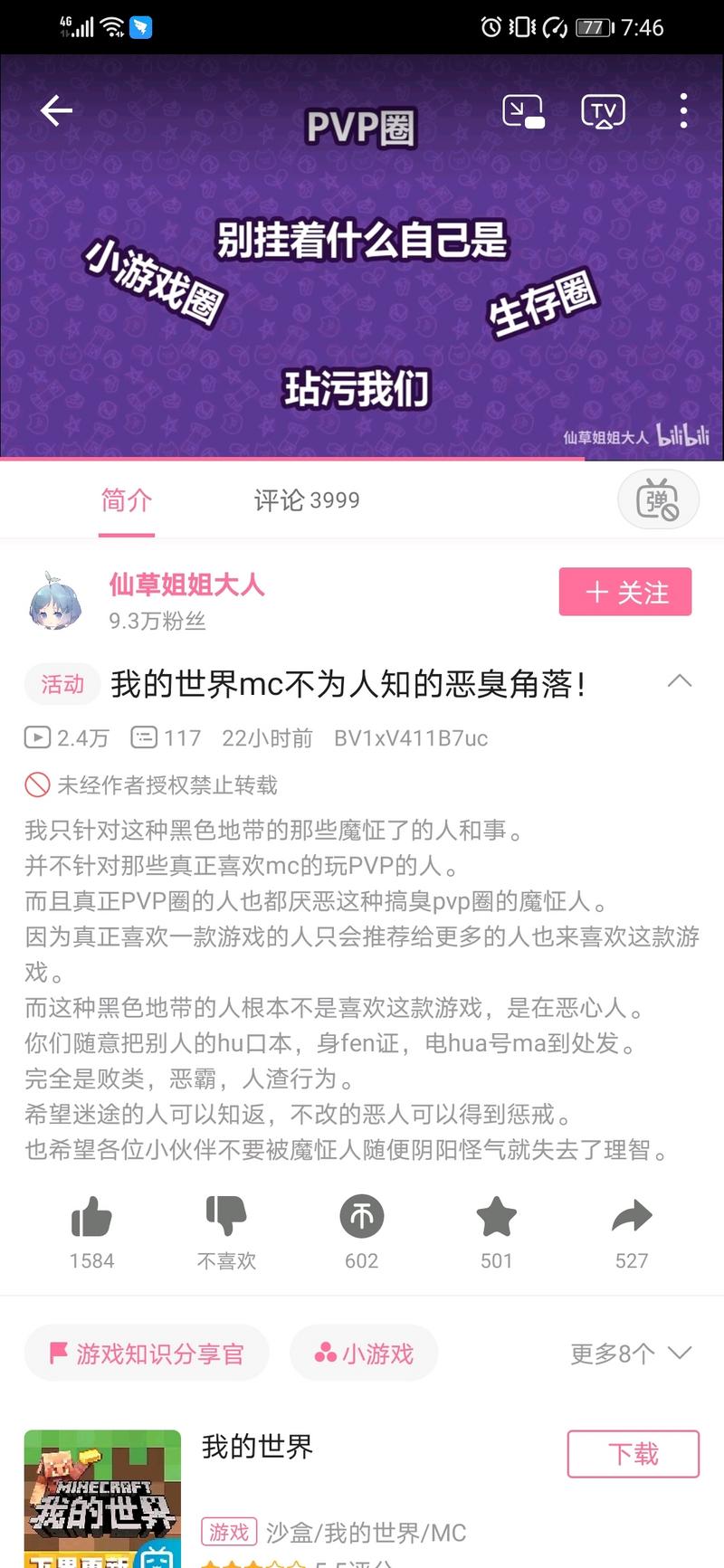Screen dimensions: 724x1568
Task: Switch video to picture-in-picture mode
Action: click(x=523, y=111)
